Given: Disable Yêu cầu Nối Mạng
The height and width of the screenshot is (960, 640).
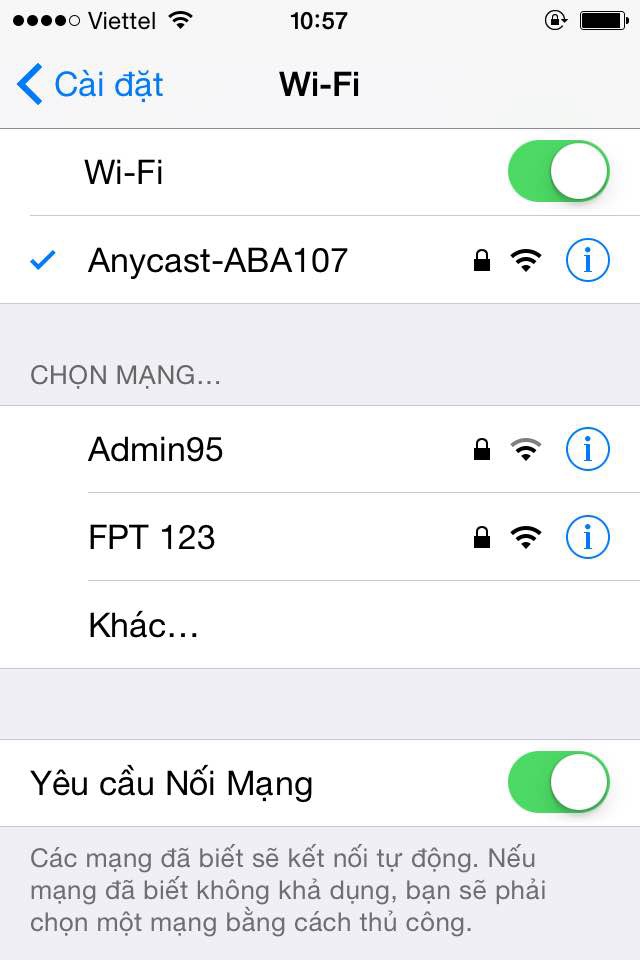Looking at the screenshot, I should (558, 782).
